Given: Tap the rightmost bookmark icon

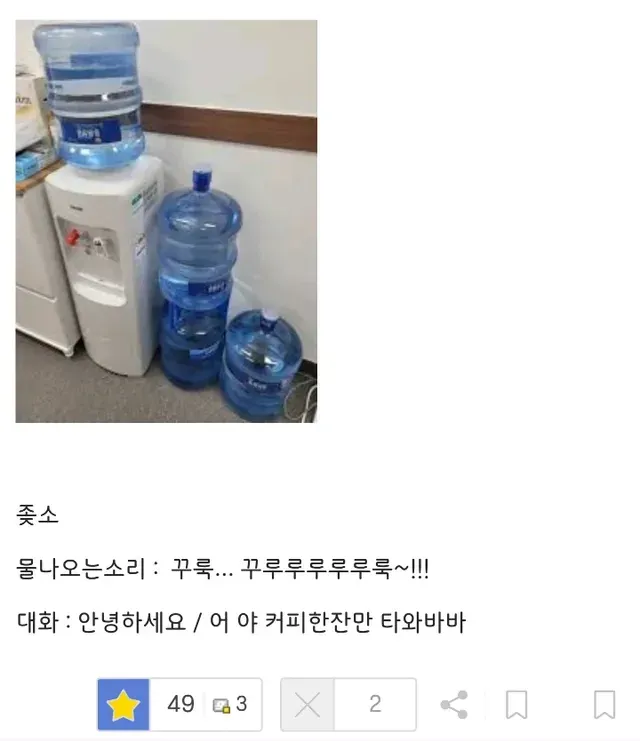Looking at the screenshot, I should (605, 705).
